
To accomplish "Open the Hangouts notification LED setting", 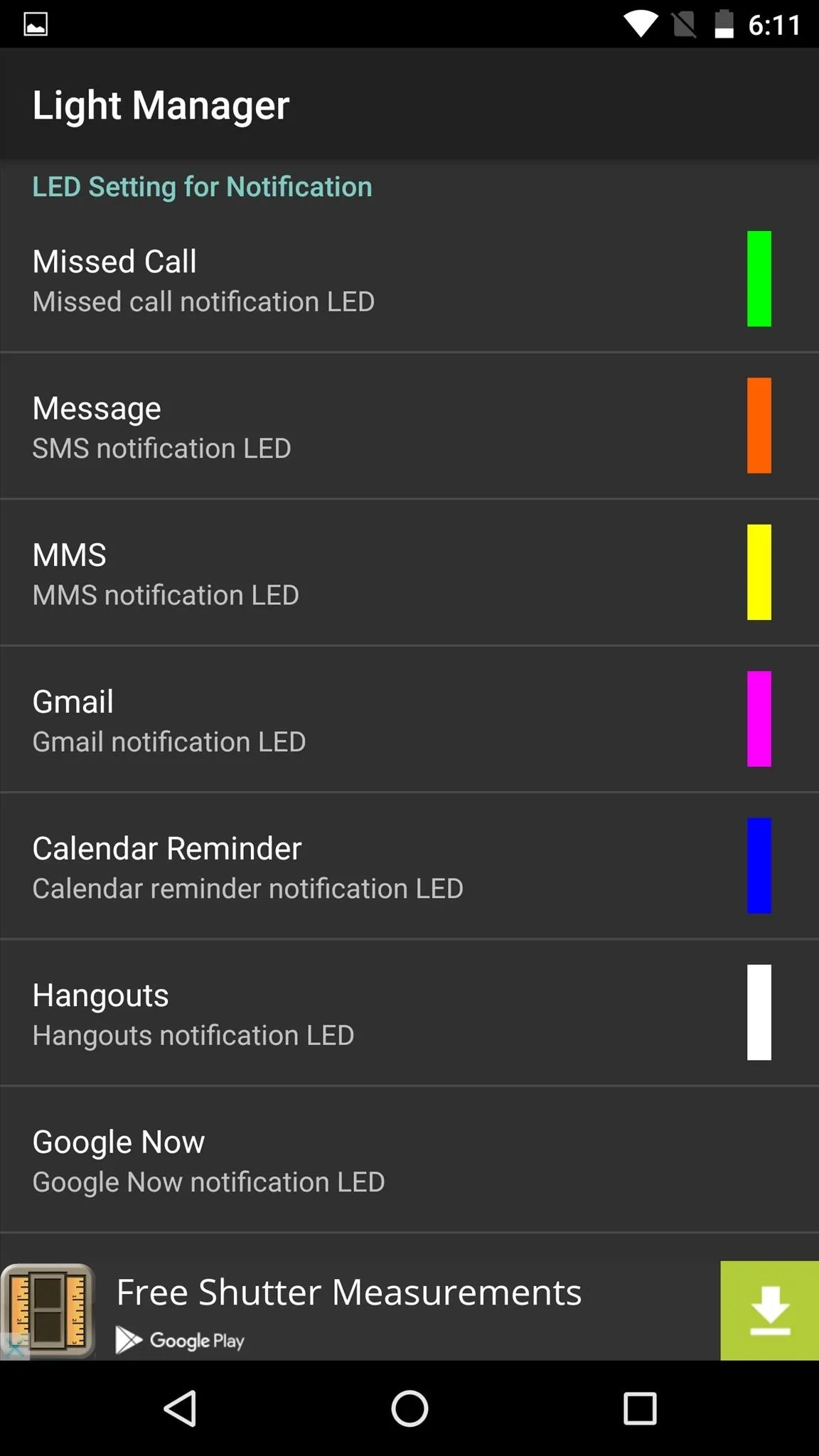I will [x=409, y=1013].
